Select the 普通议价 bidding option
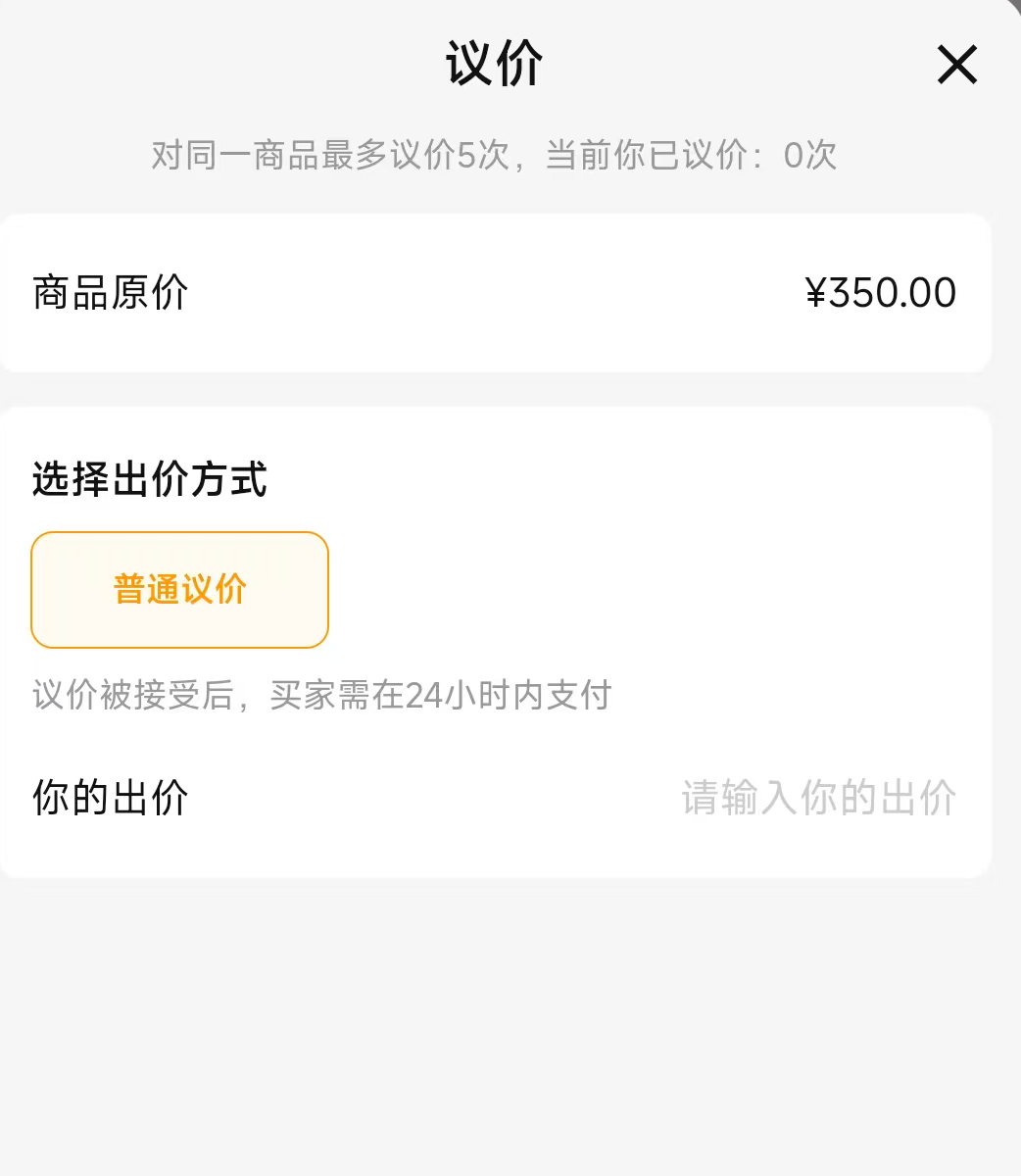 click(179, 590)
